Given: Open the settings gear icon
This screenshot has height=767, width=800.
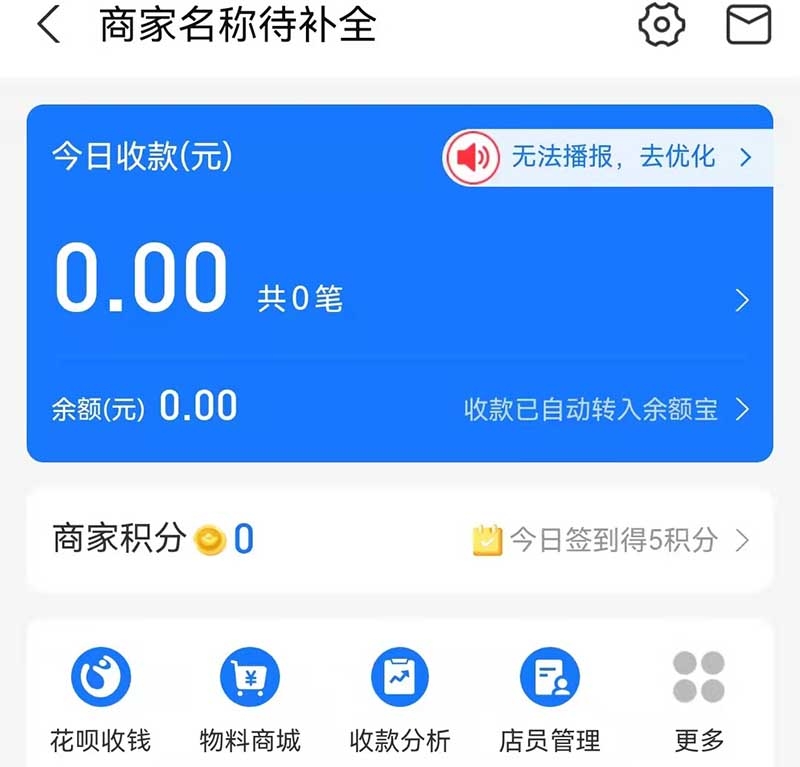Looking at the screenshot, I should point(661,25).
